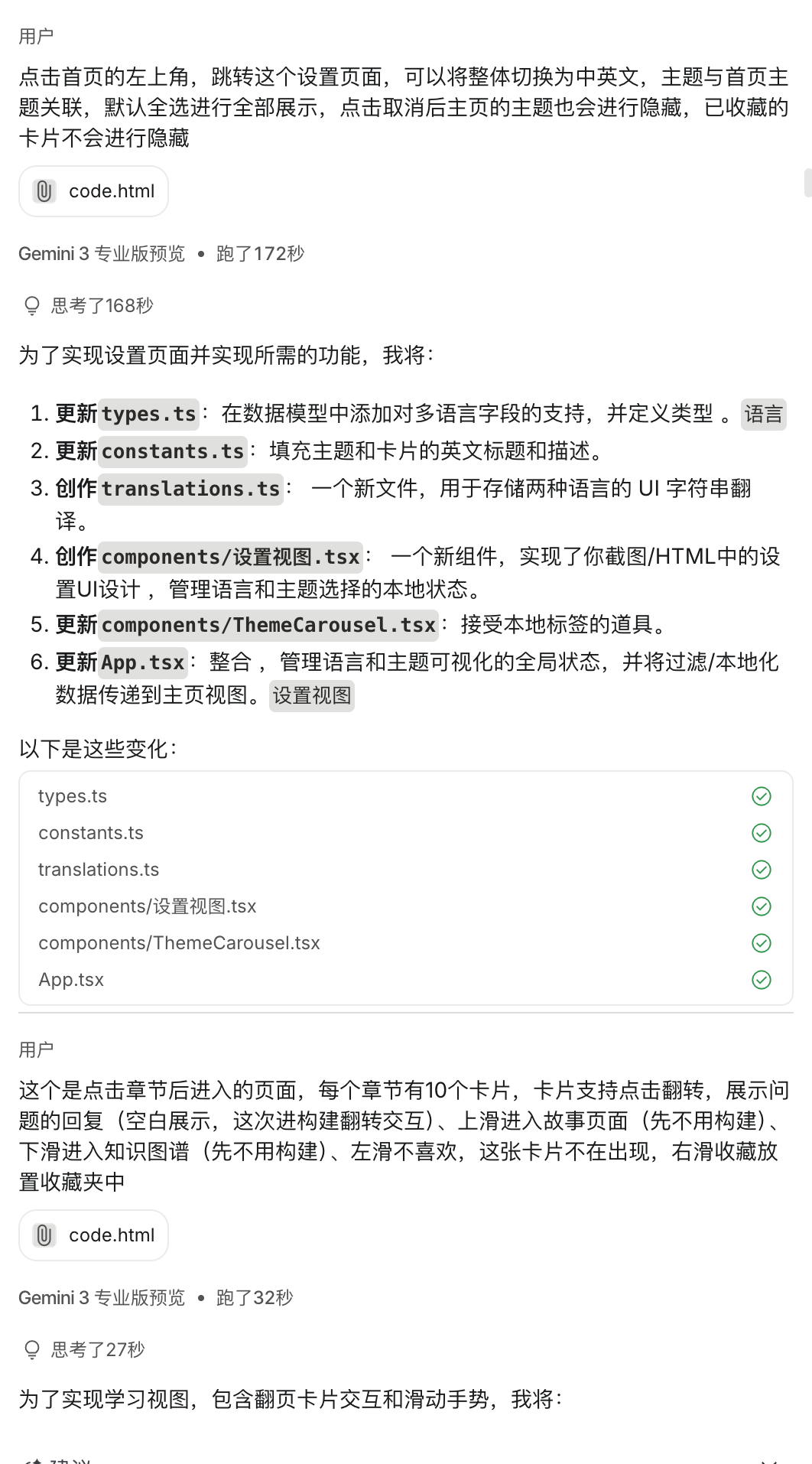
Task: Open the second code.html attachment
Action: pos(93,1235)
